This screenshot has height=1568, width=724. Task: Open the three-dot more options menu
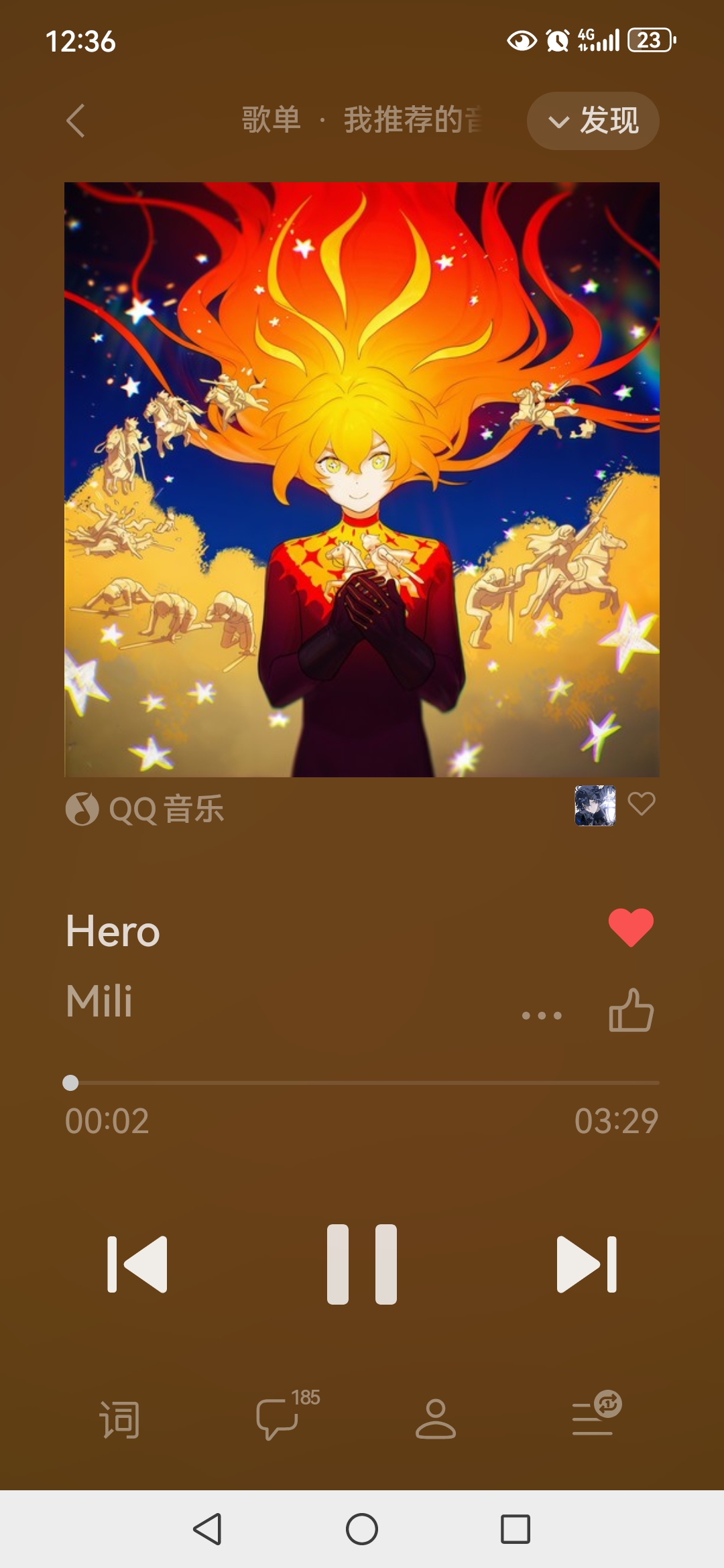click(542, 1015)
